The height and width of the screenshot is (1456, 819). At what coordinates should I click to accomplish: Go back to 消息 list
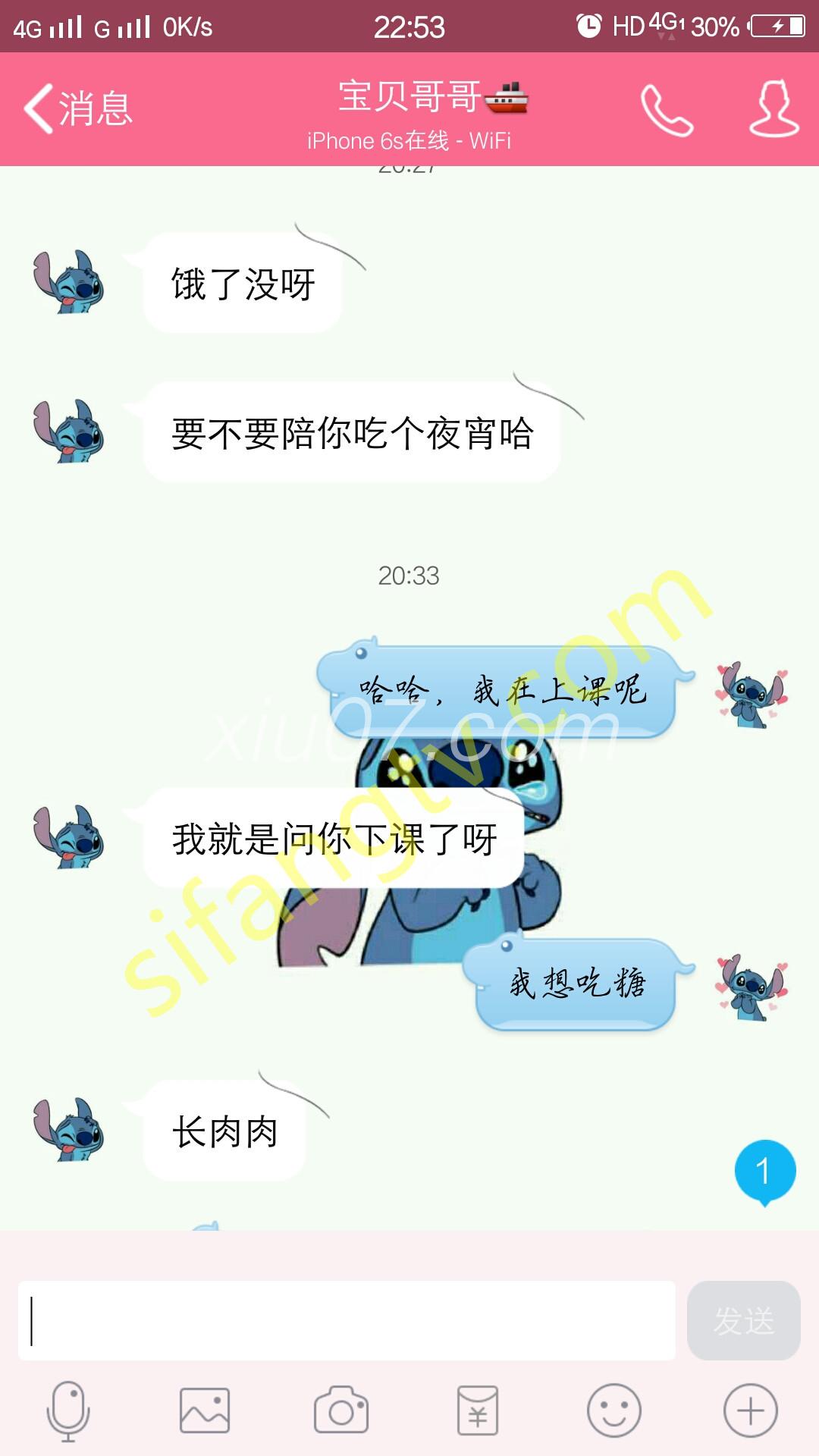pyautogui.click(x=78, y=108)
